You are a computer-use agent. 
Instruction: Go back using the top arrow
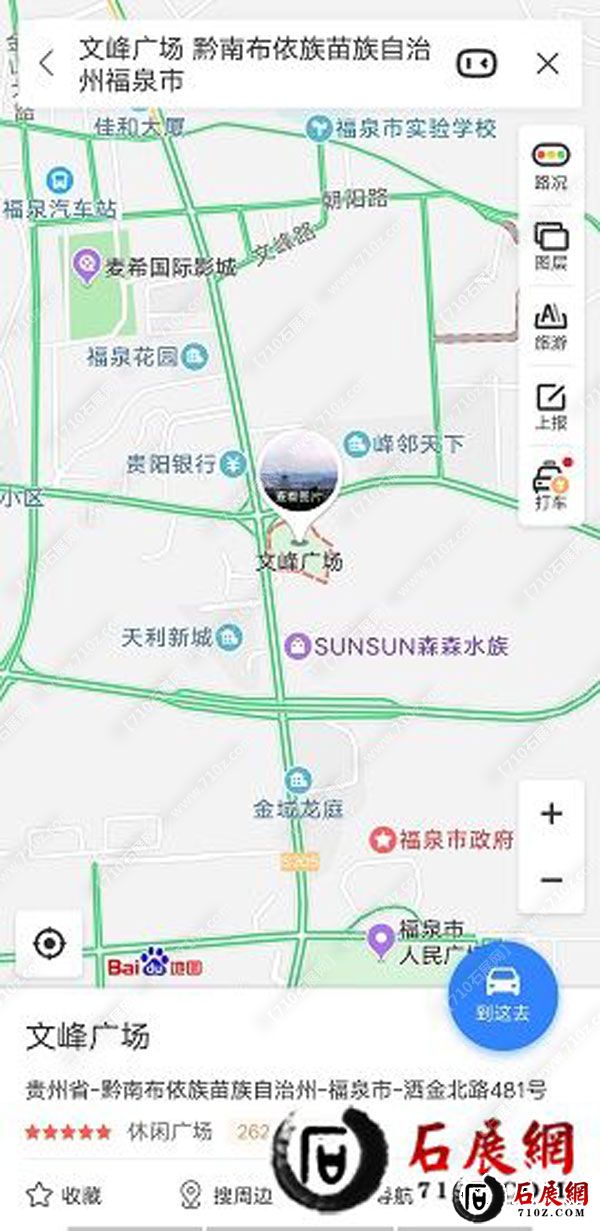tap(46, 64)
